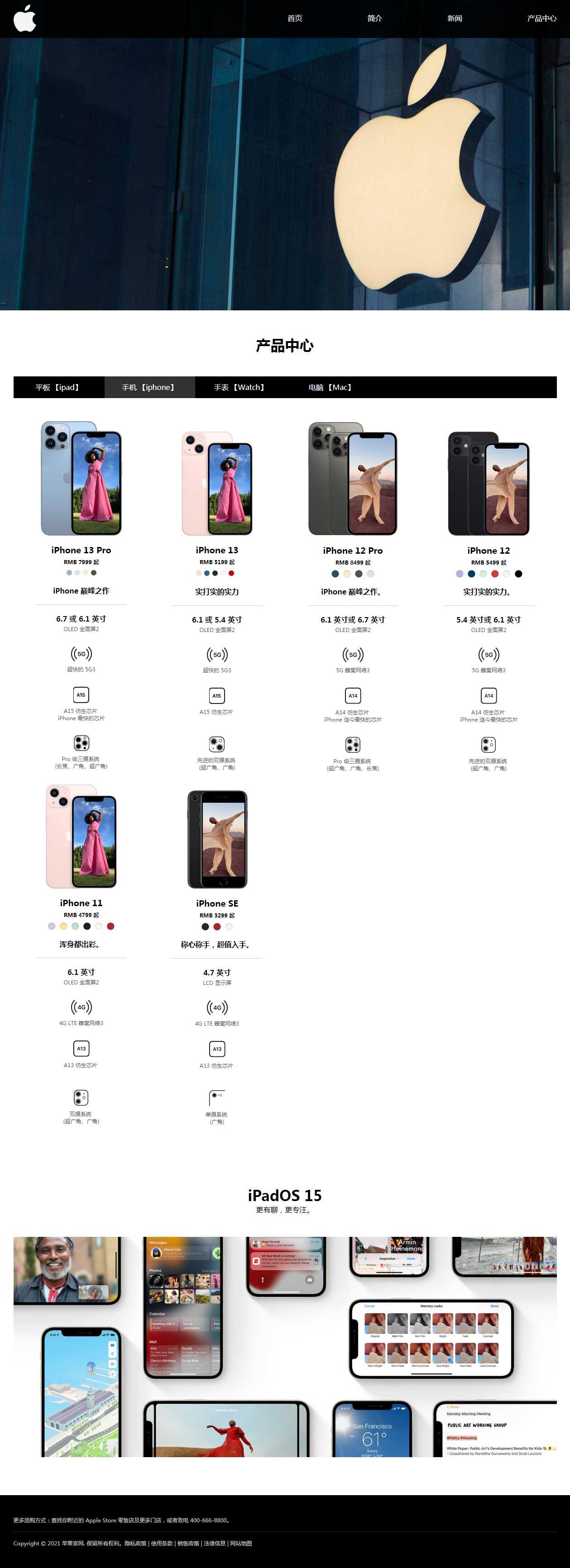Open the iPhone 12 Pro product card
Viewport: 570px width, 1568px height.
click(353, 479)
